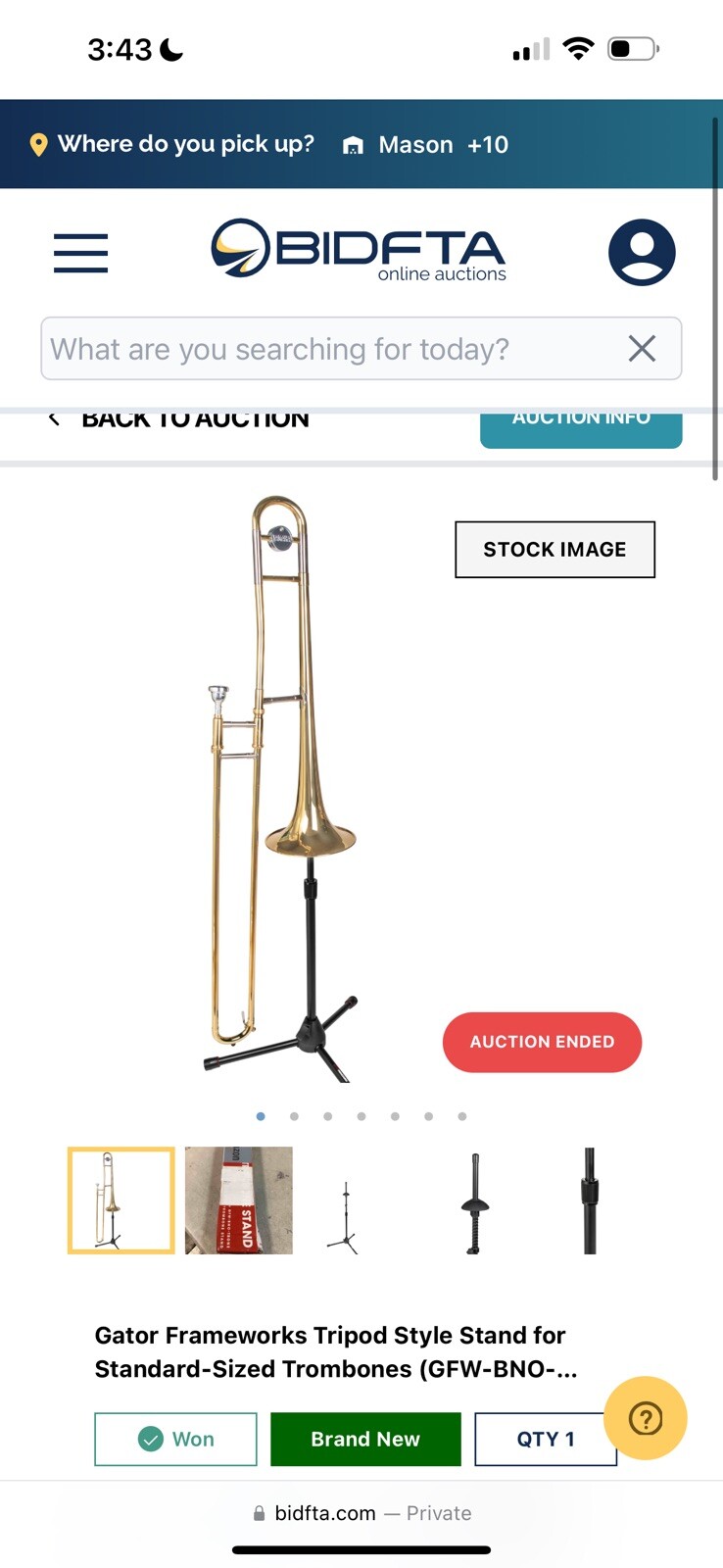Open the BIDFTA home logo

tap(358, 251)
